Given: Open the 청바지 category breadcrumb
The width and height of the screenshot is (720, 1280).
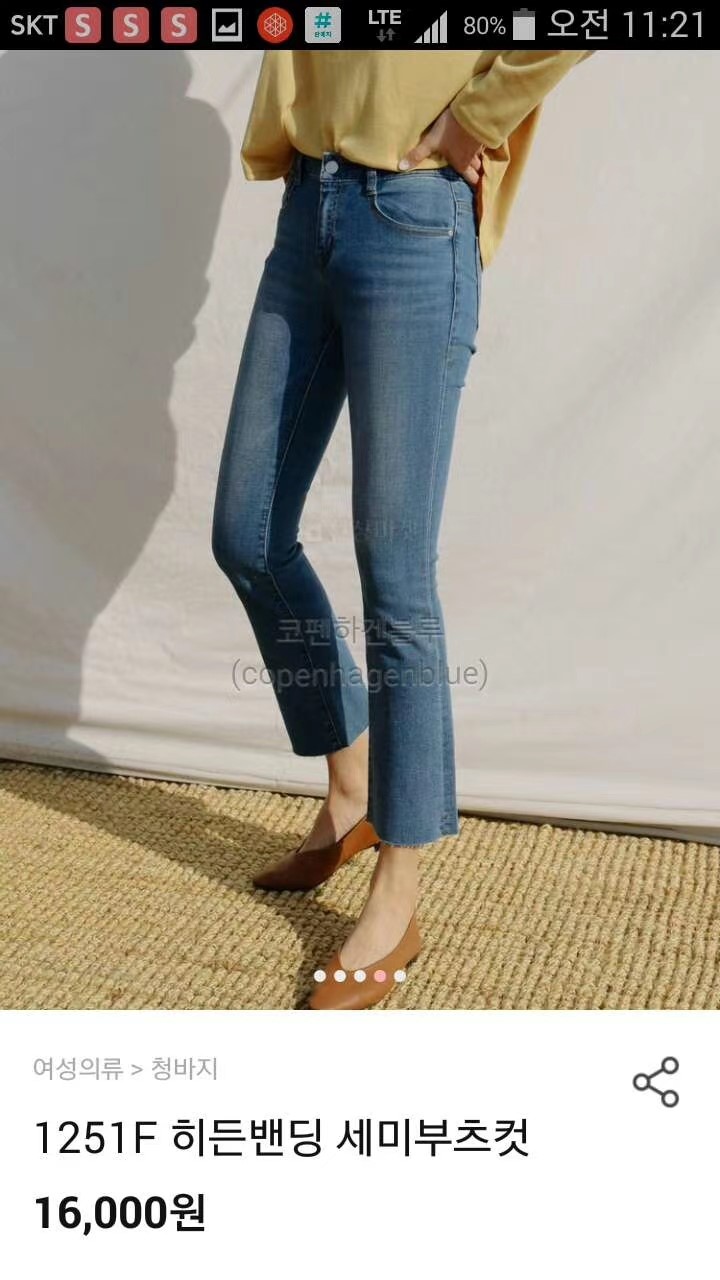Looking at the screenshot, I should click(184, 1069).
